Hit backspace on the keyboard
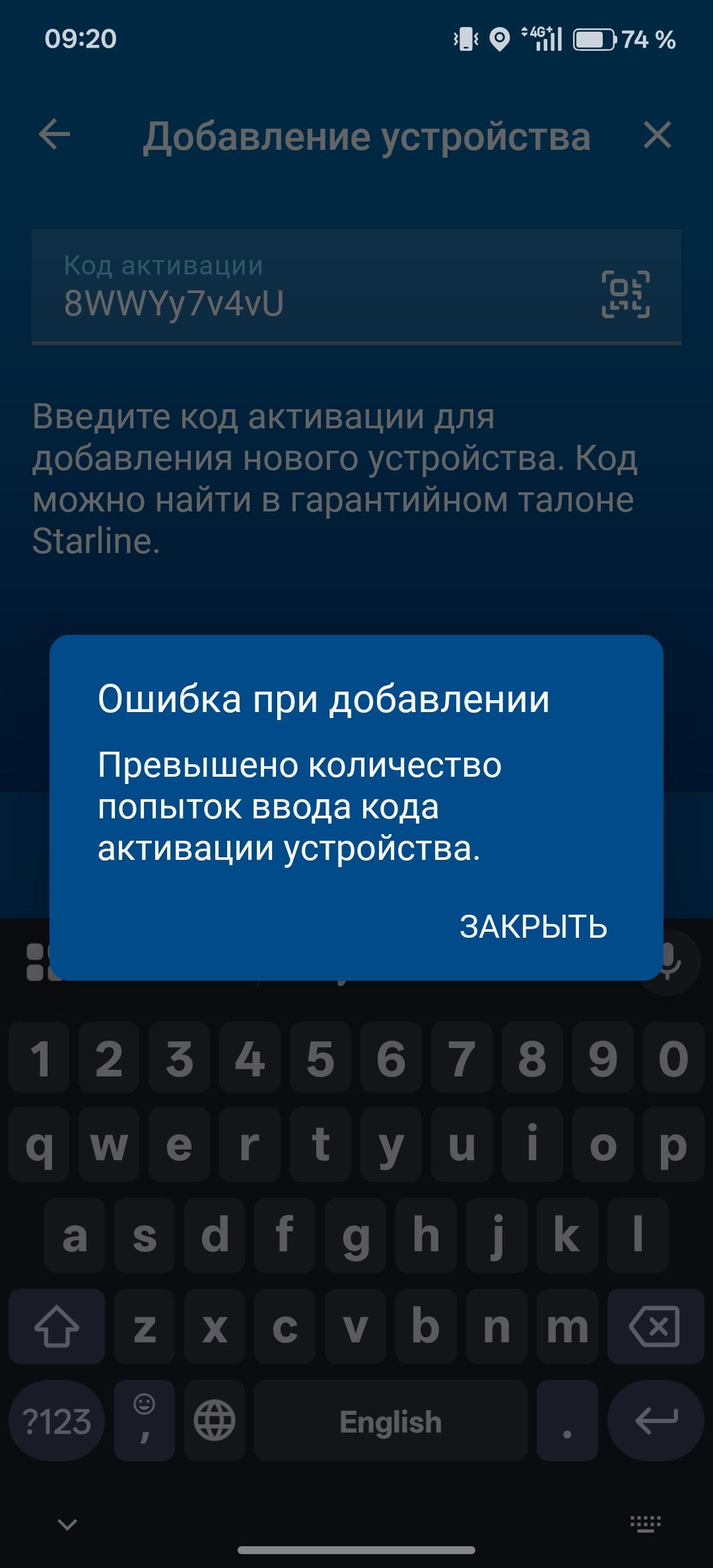 (655, 1326)
